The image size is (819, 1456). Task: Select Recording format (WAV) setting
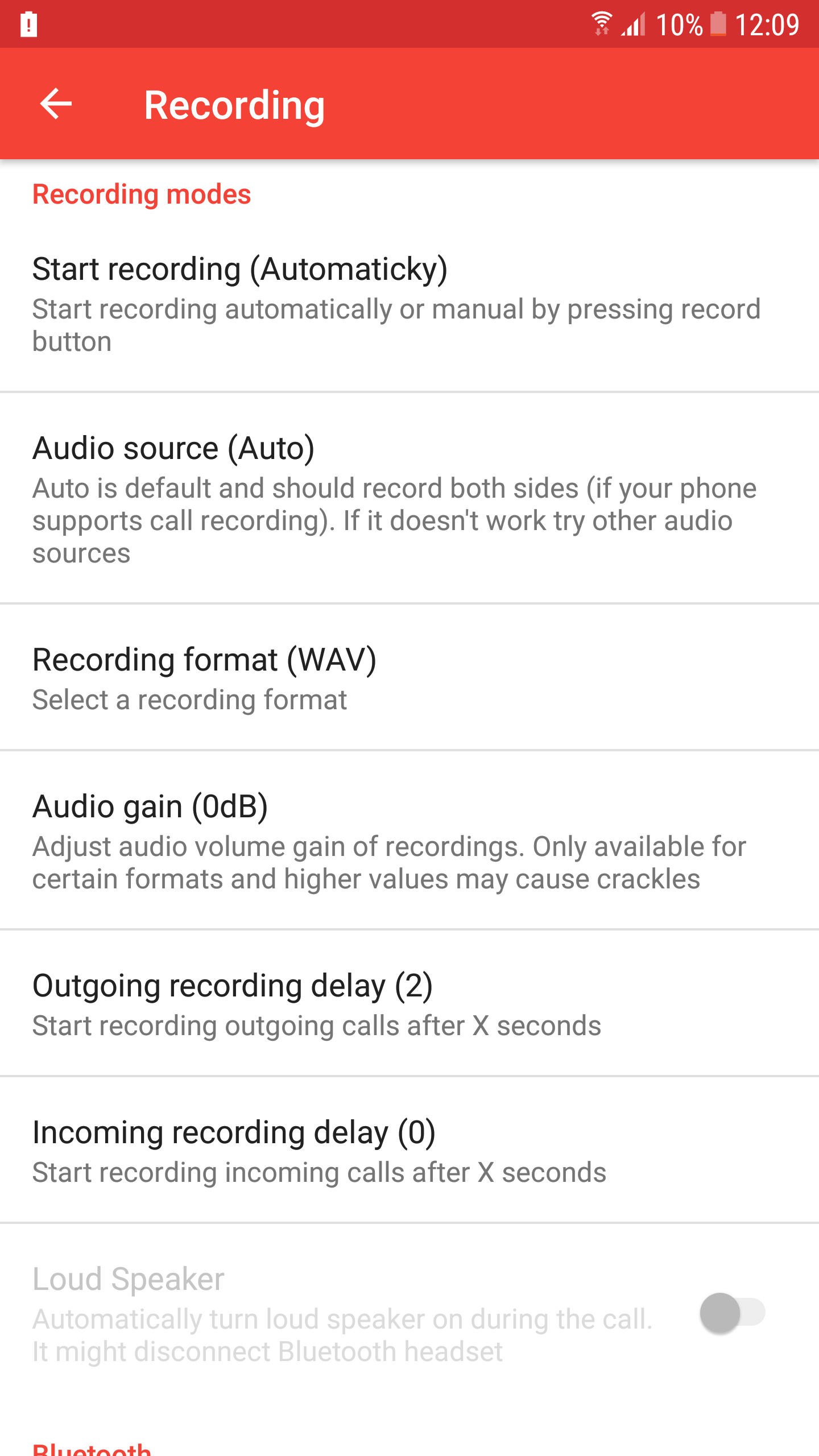[x=409, y=677]
